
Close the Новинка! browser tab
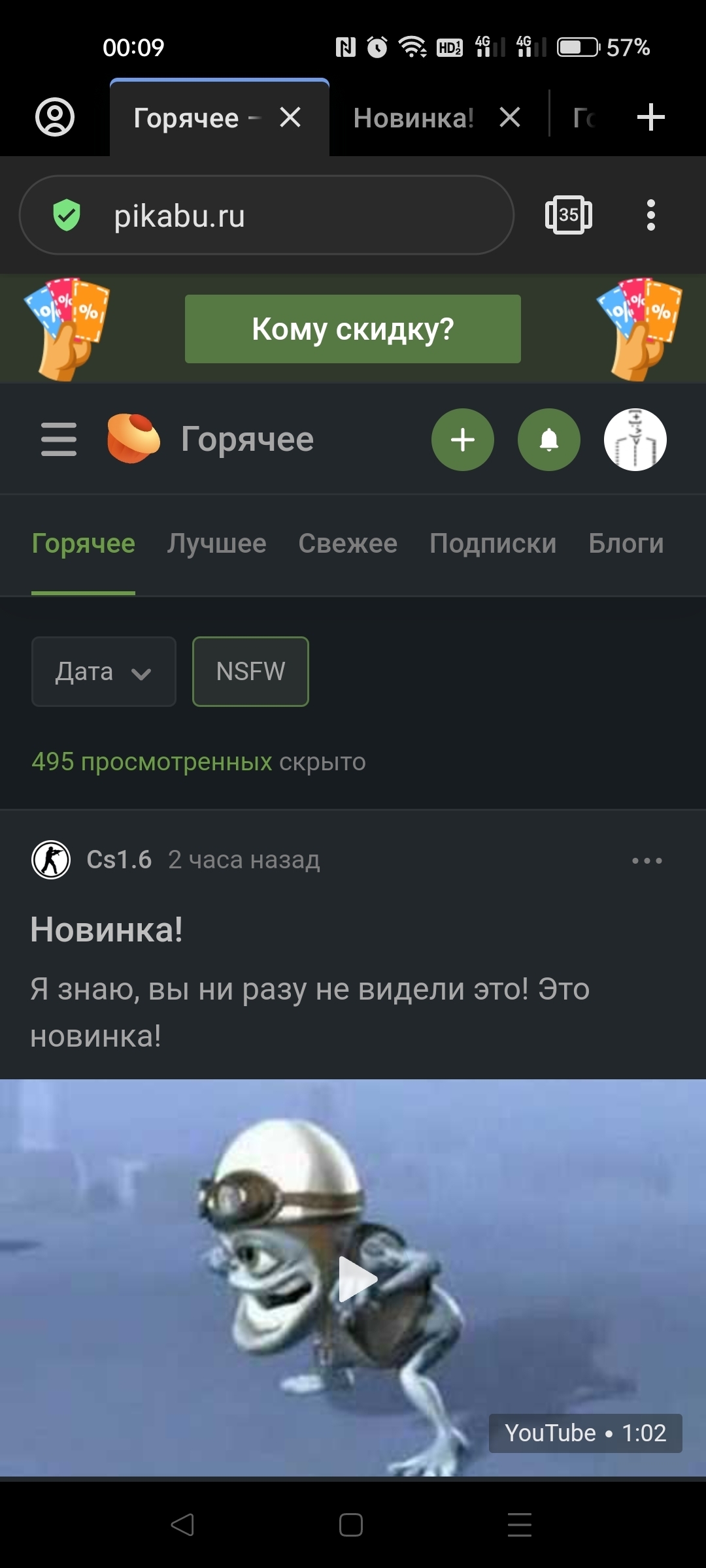click(510, 118)
